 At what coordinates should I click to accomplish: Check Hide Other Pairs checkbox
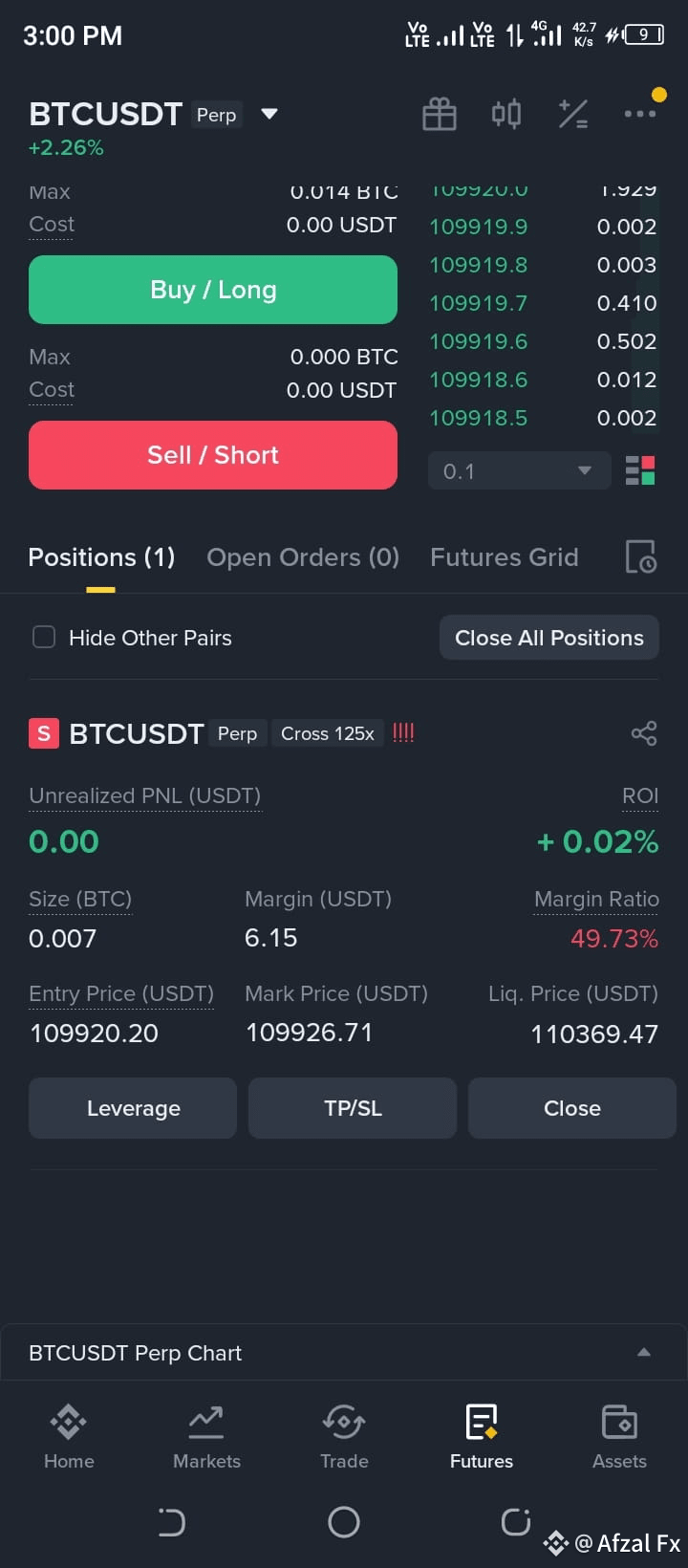tap(44, 637)
